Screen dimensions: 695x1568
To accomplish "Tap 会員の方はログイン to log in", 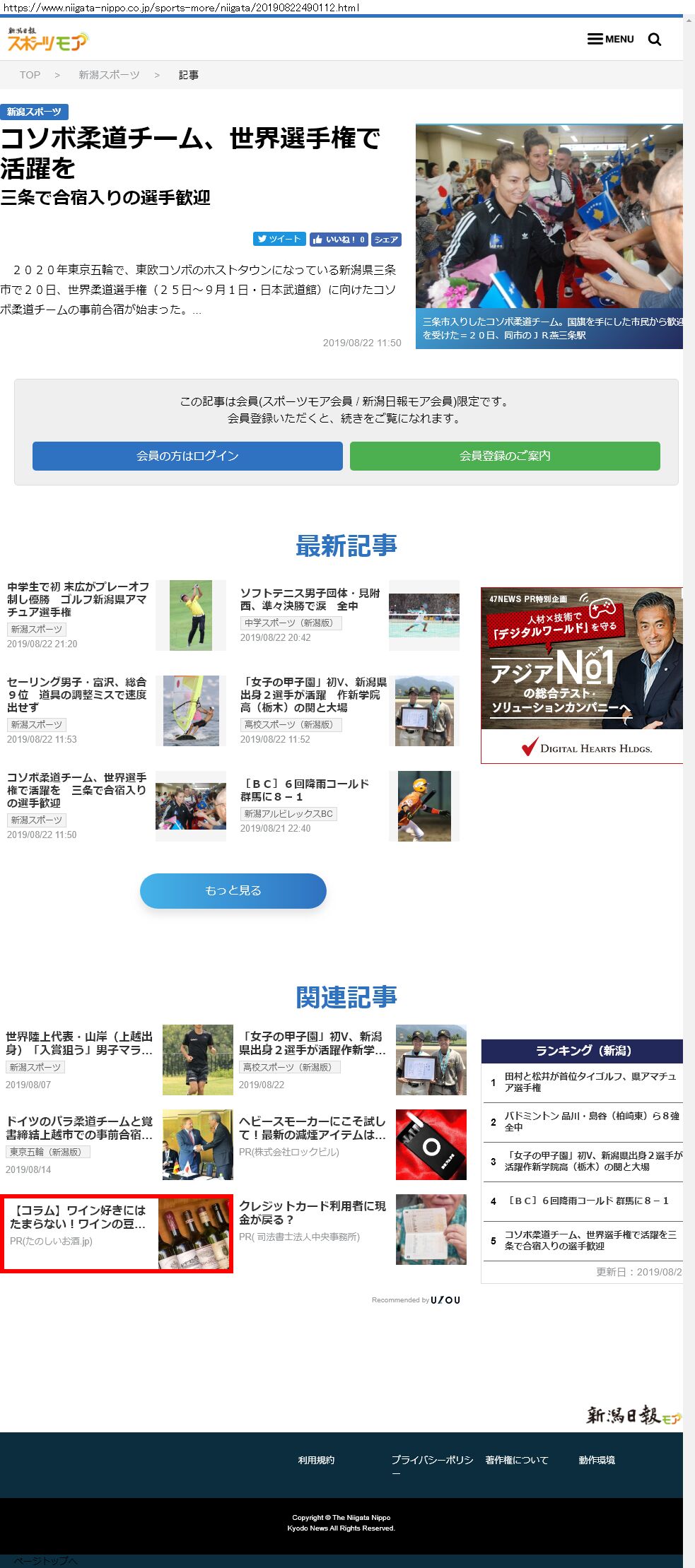I will coord(187,456).
